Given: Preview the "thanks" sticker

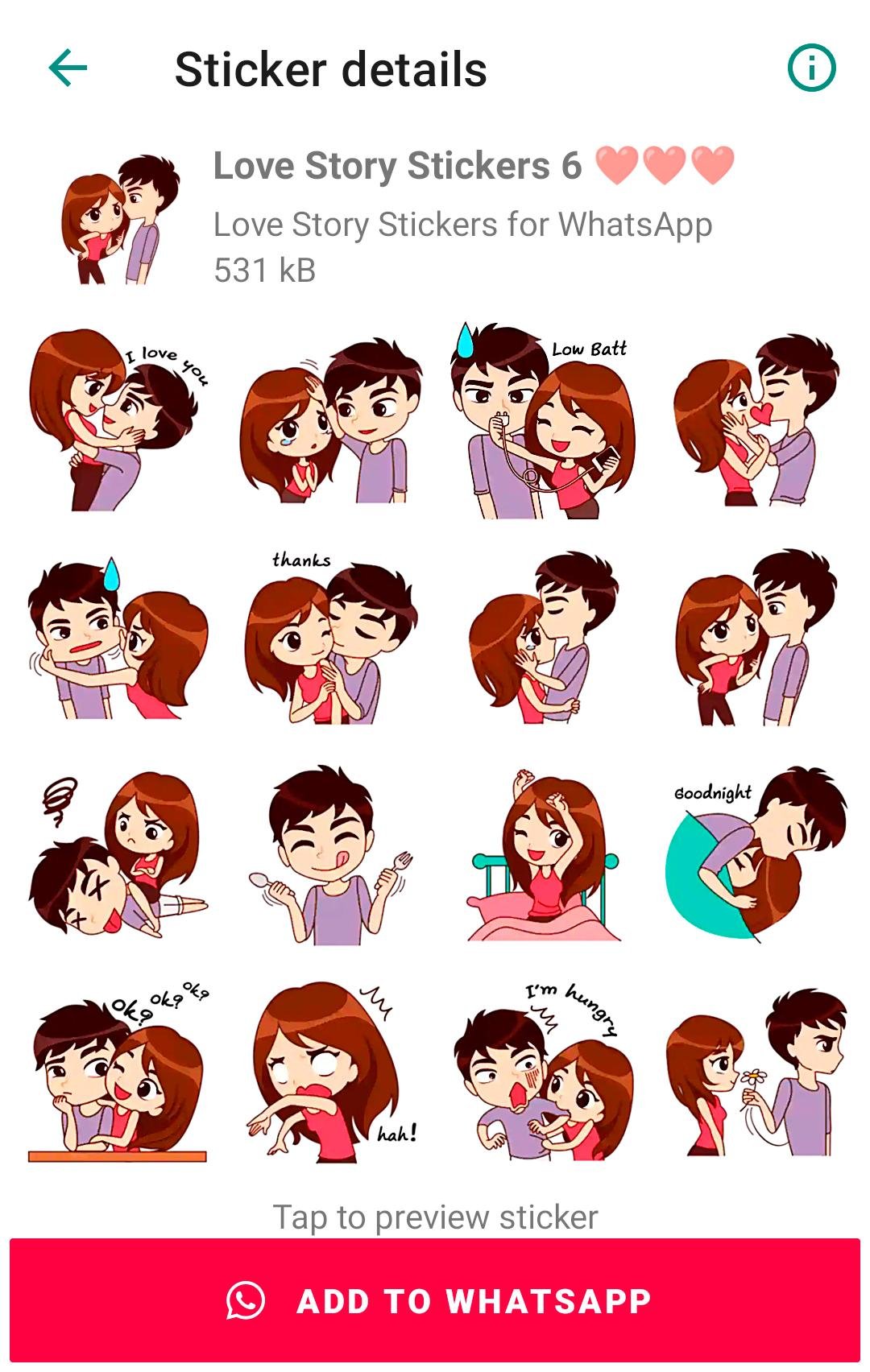Looking at the screenshot, I should (329, 638).
